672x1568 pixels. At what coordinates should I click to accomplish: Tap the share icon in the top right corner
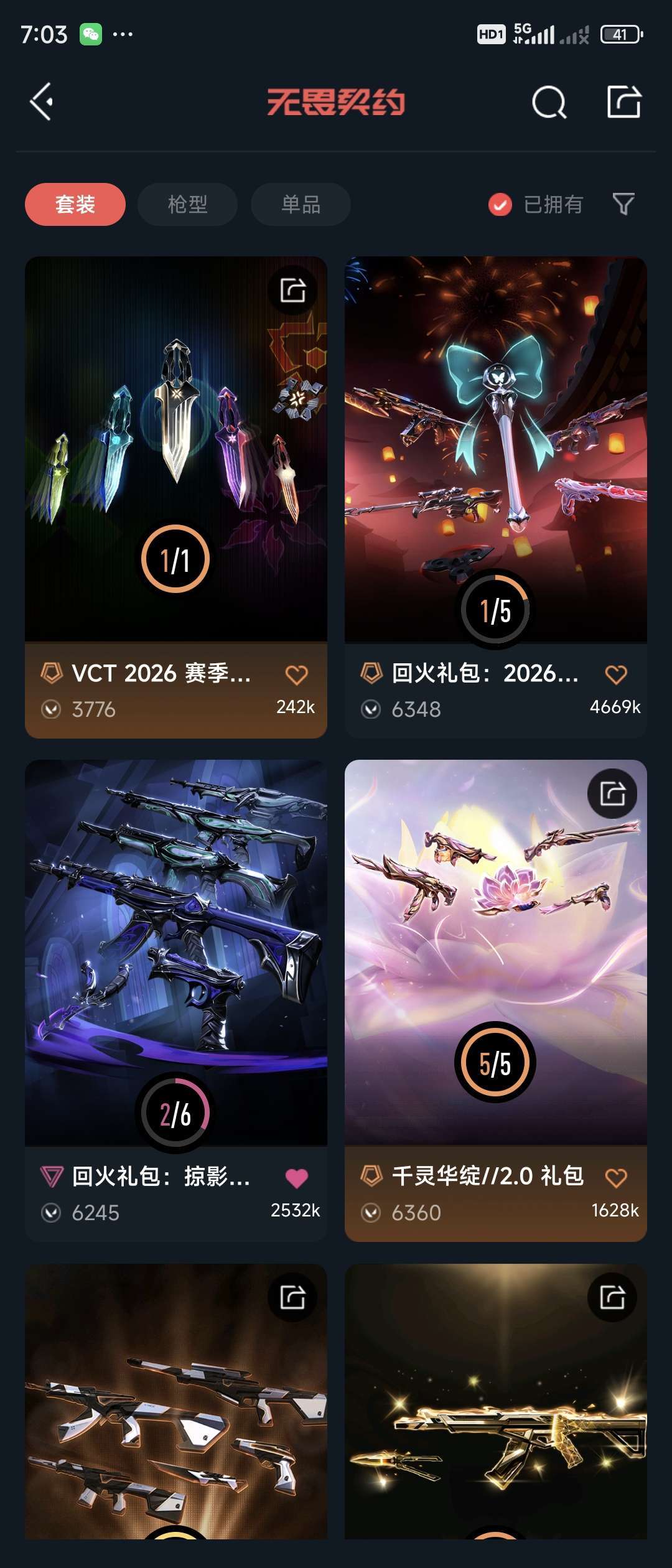(x=624, y=103)
